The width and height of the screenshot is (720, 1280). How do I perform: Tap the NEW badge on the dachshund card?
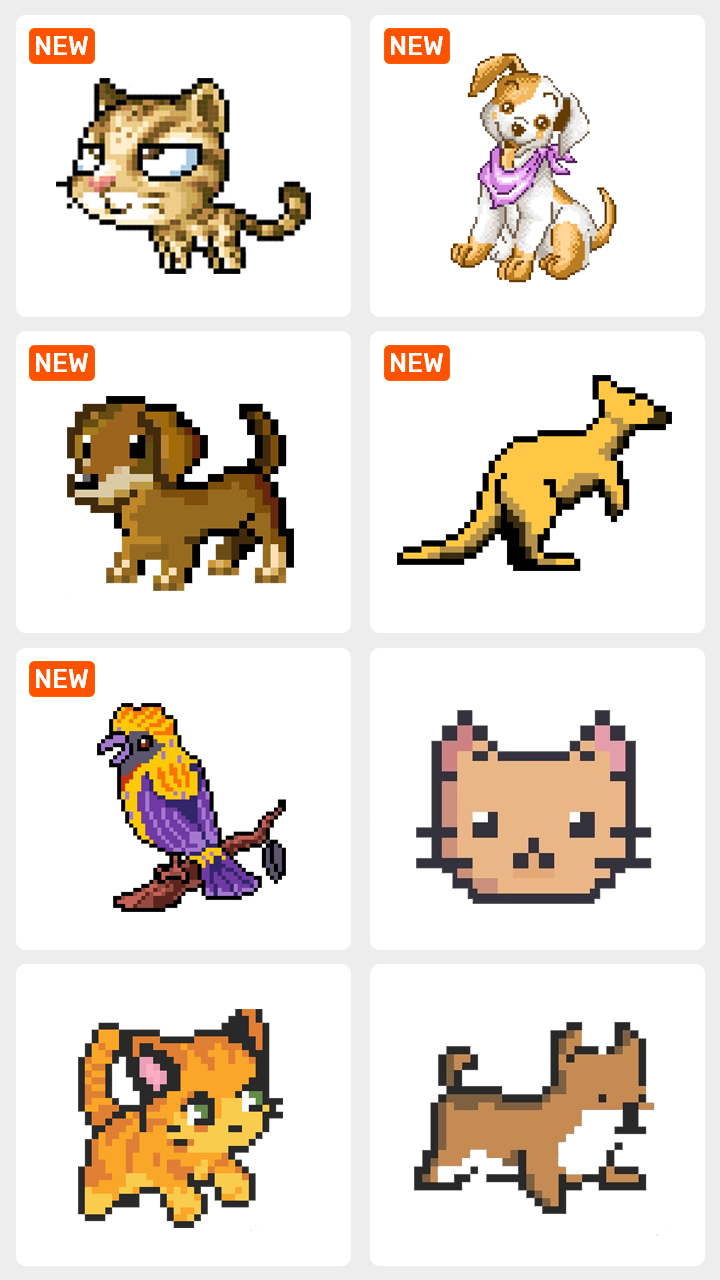(x=60, y=363)
